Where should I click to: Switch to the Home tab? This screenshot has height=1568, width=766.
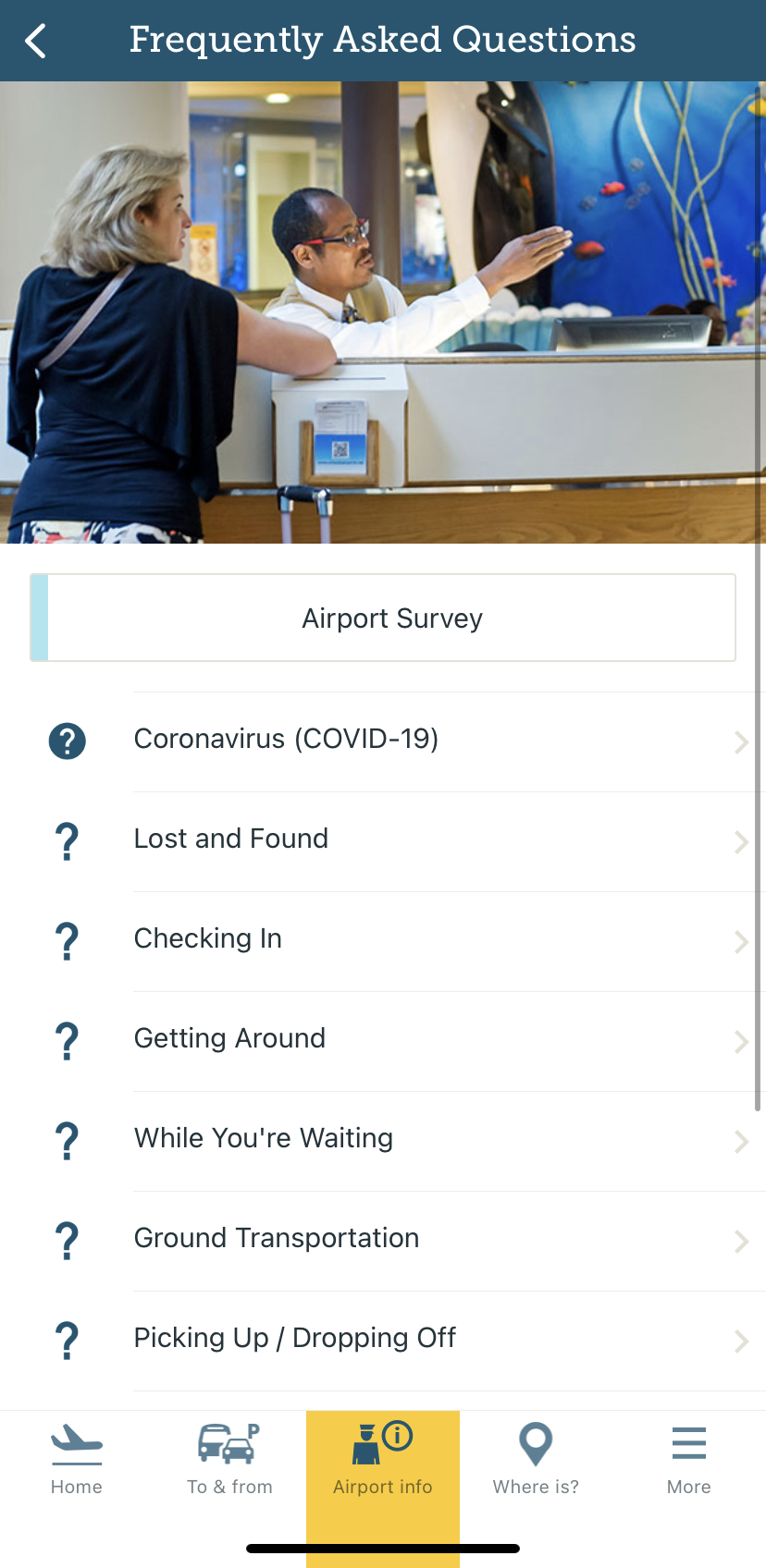pyautogui.click(x=77, y=1461)
